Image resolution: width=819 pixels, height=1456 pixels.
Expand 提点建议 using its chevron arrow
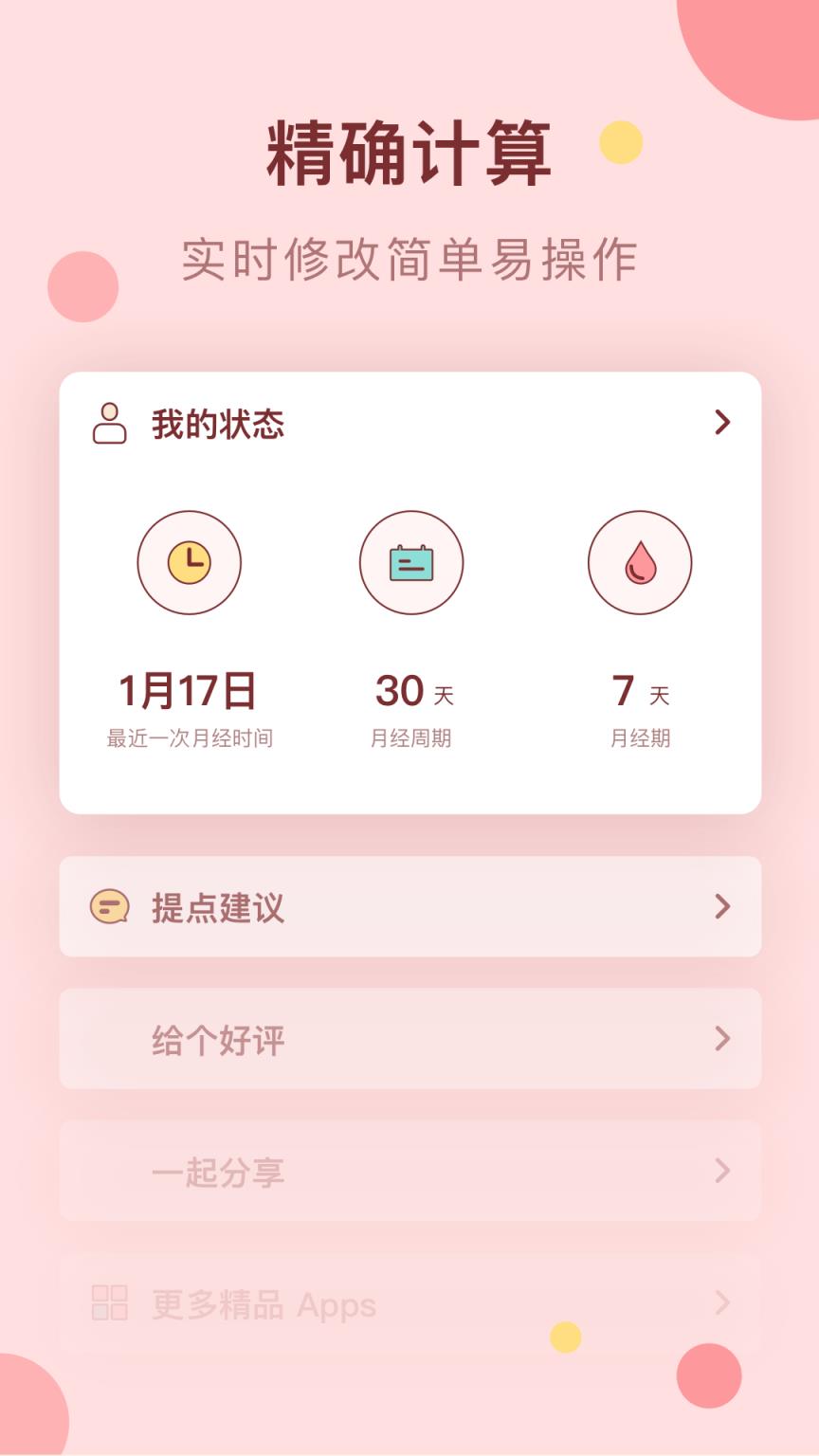click(722, 907)
